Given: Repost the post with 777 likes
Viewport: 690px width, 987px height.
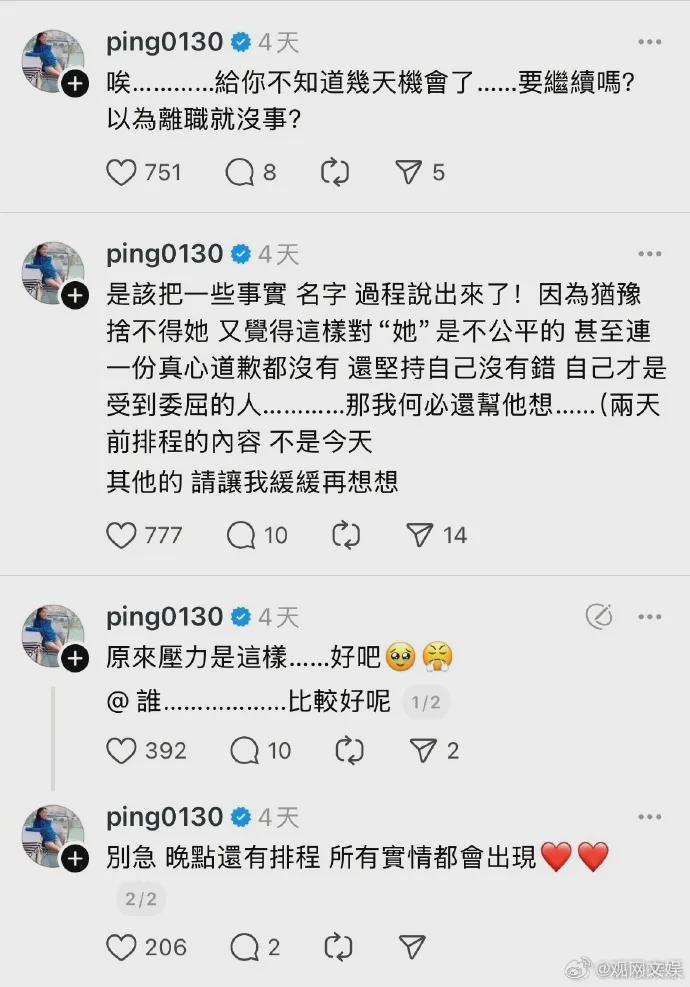Looking at the screenshot, I should click(x=346, y=535).
